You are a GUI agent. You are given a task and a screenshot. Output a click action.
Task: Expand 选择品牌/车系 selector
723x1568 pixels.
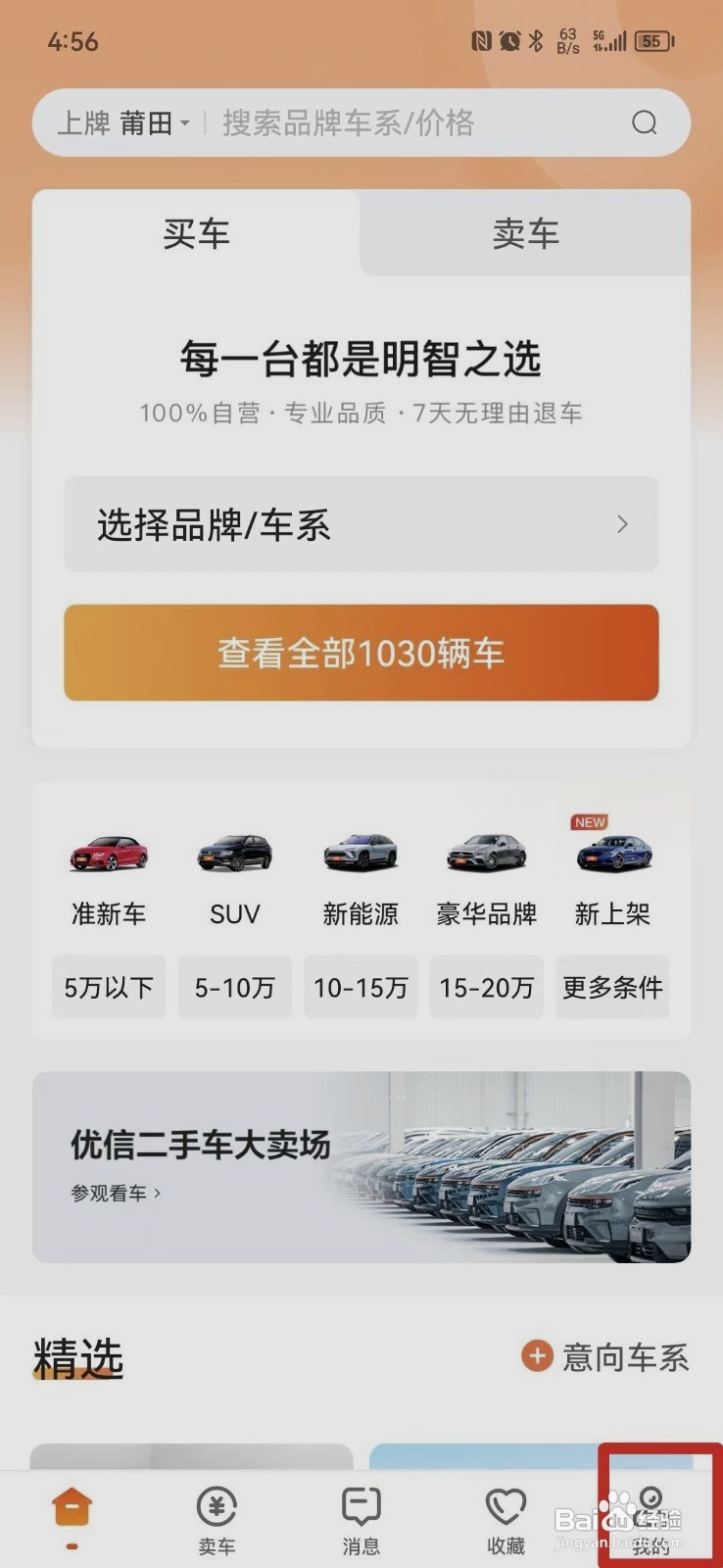361,524
